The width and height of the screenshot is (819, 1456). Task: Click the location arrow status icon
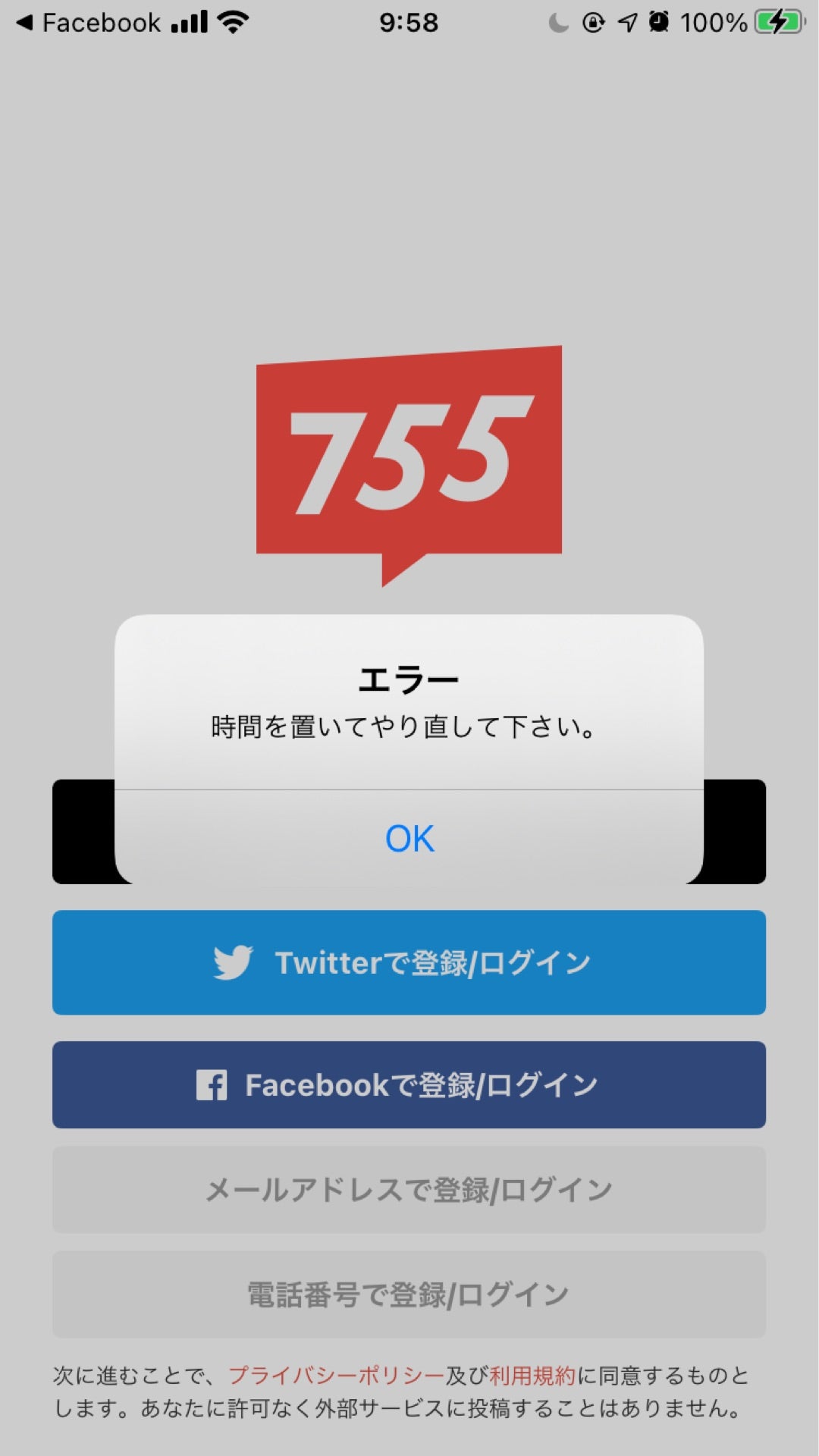pos(628,21)
